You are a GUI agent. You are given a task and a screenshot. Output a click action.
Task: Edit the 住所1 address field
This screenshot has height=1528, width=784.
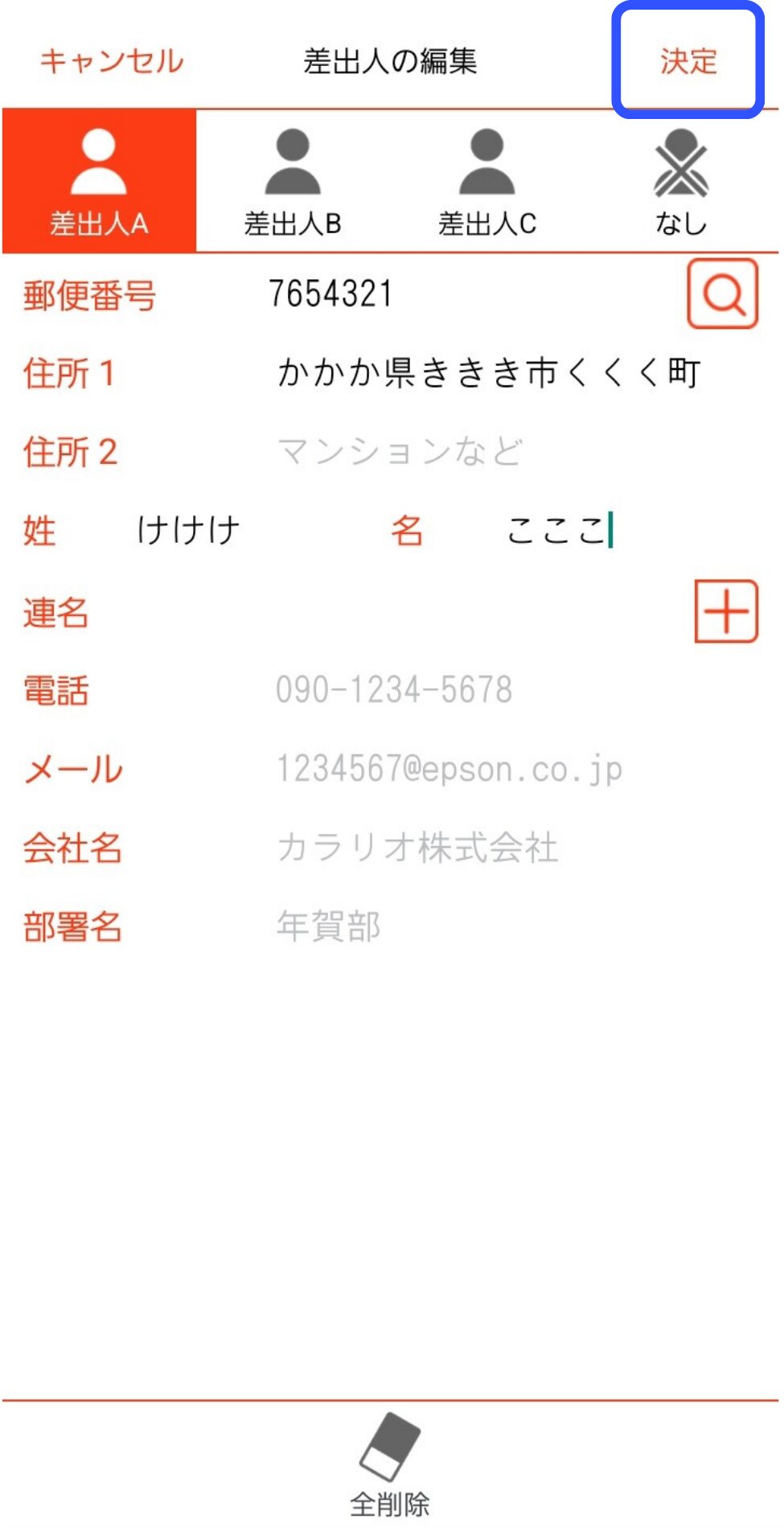(x=489, y=373)
